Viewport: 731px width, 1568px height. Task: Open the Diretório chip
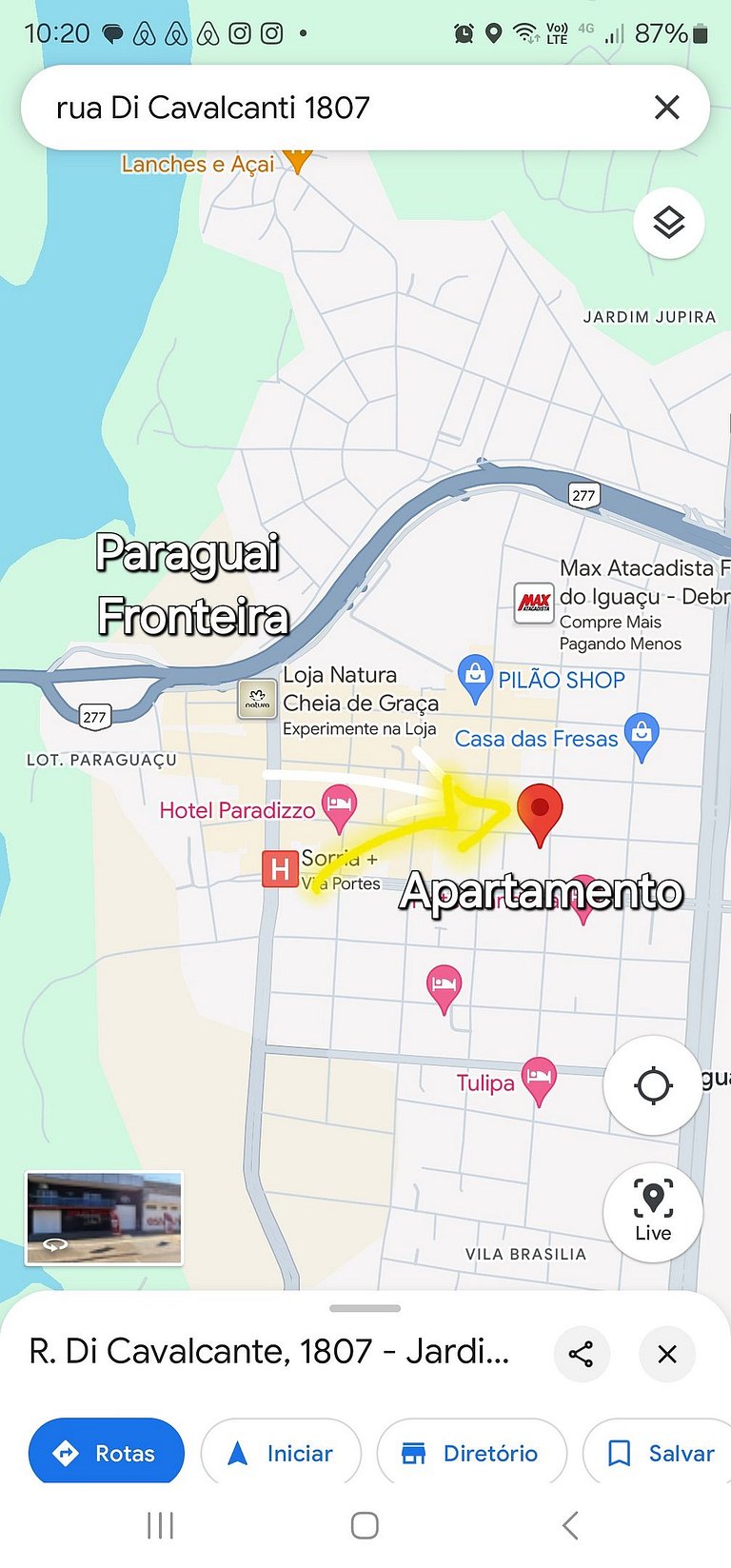click(x=471, y=1453)
